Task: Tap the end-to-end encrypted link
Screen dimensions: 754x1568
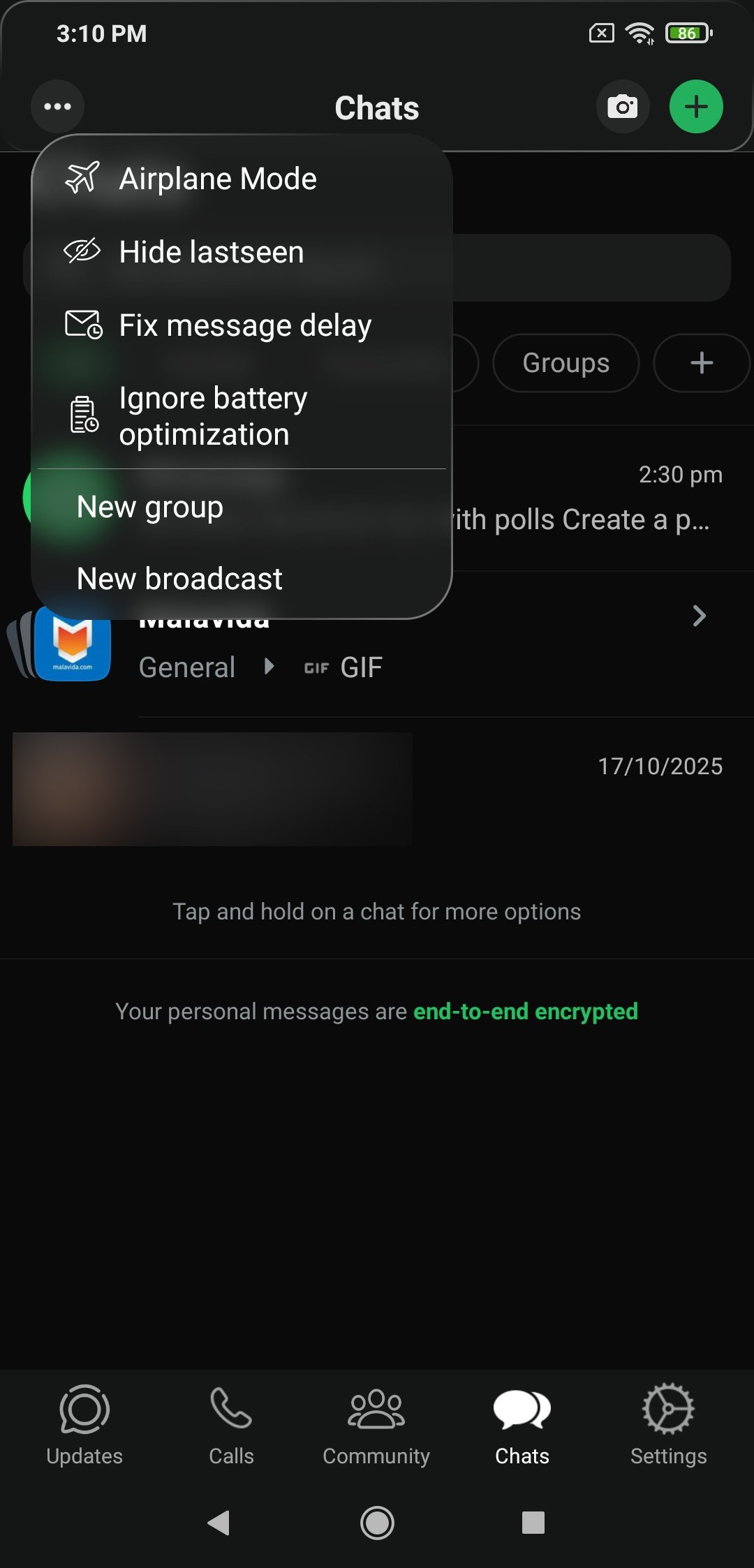Action: pyautogui.click(x=525, y=1012)
